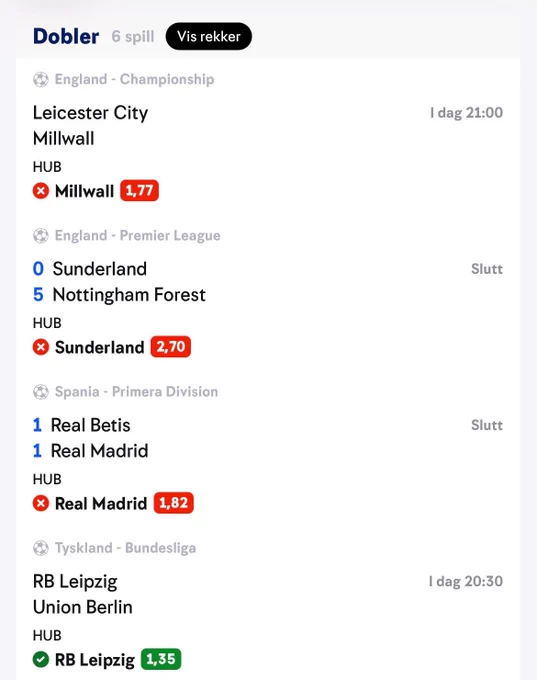Screen dimensions: 537x680
Task: Tap the Vis rekker button
Action: click(209, 36)
